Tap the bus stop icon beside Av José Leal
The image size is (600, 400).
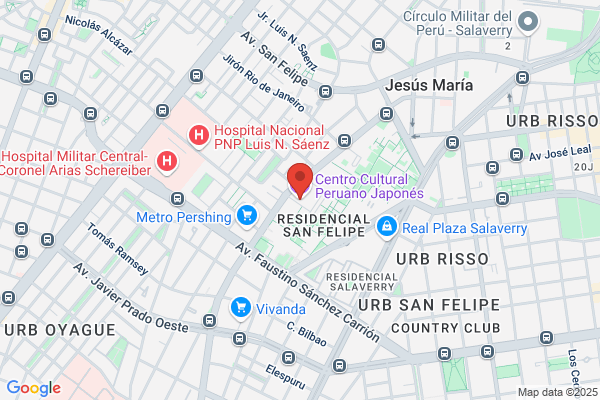tap(516, 155)
